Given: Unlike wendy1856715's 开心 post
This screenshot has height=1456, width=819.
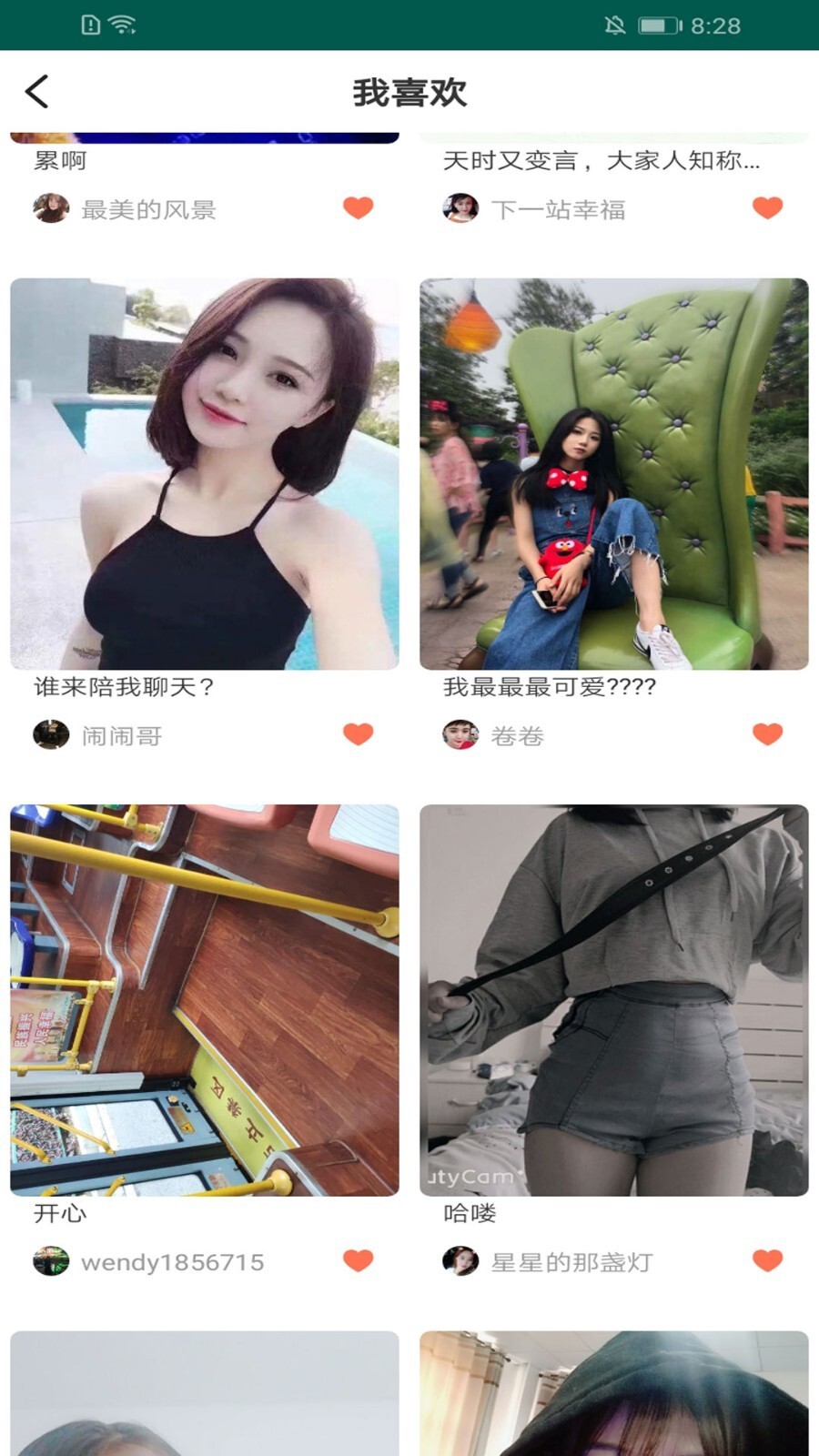Looking at the screenshot, I should pyautogui.click(x=359, y=1261).
